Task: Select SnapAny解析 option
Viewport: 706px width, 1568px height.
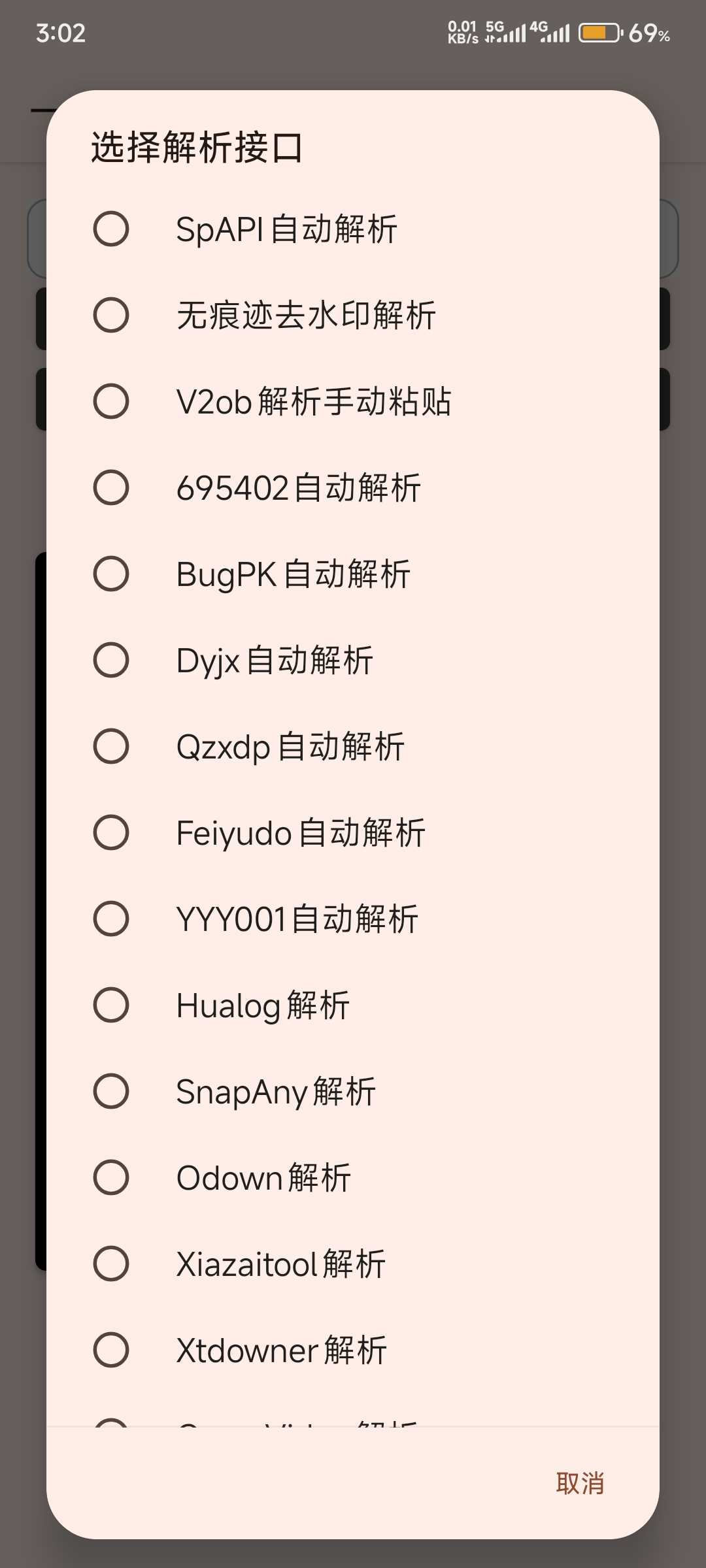Action: 111,1091
